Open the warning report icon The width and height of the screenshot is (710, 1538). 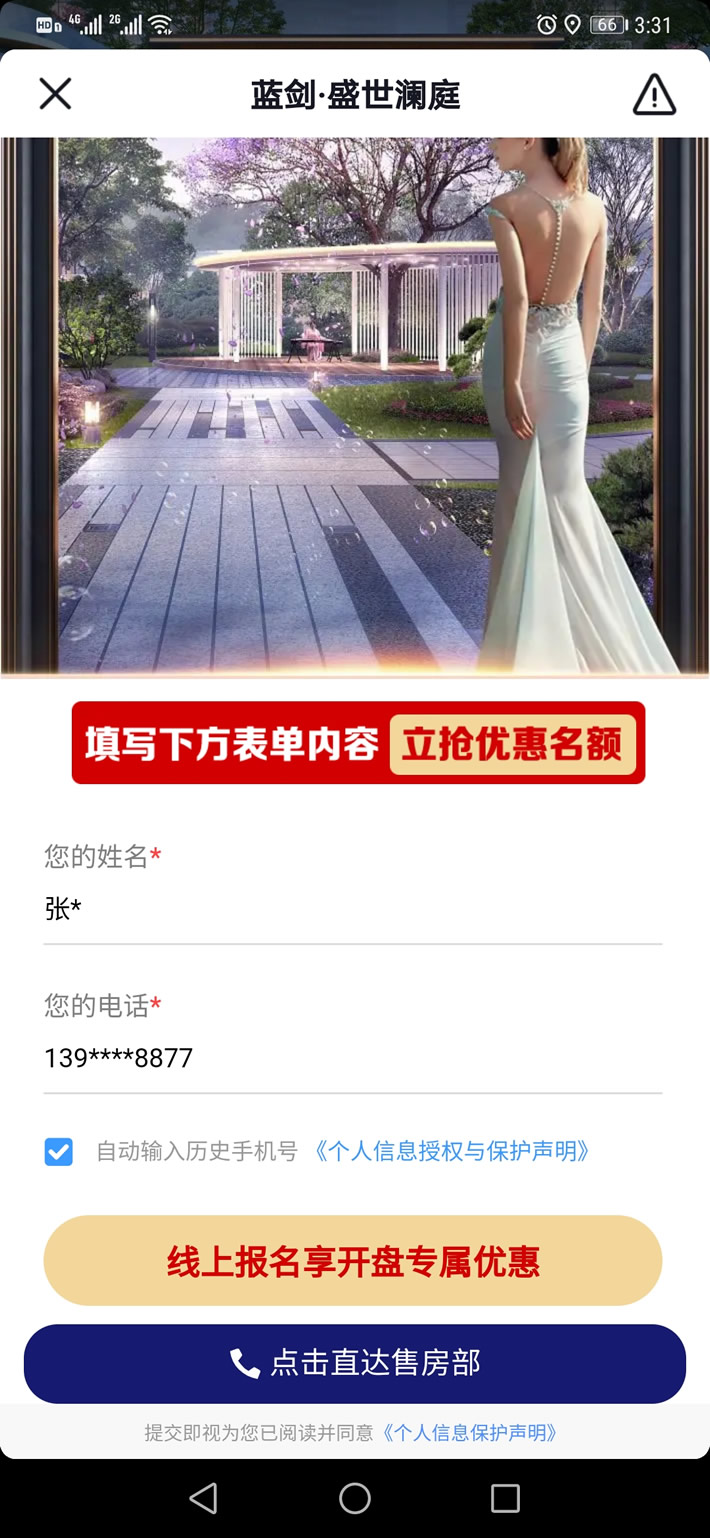(654, 95)
